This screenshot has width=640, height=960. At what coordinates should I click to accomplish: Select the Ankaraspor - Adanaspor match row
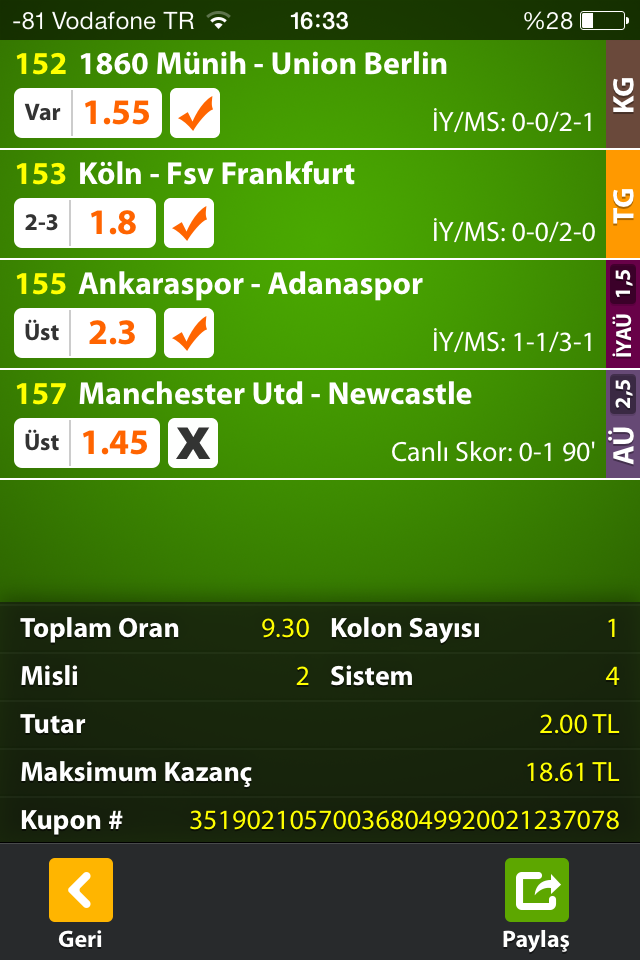310,313
